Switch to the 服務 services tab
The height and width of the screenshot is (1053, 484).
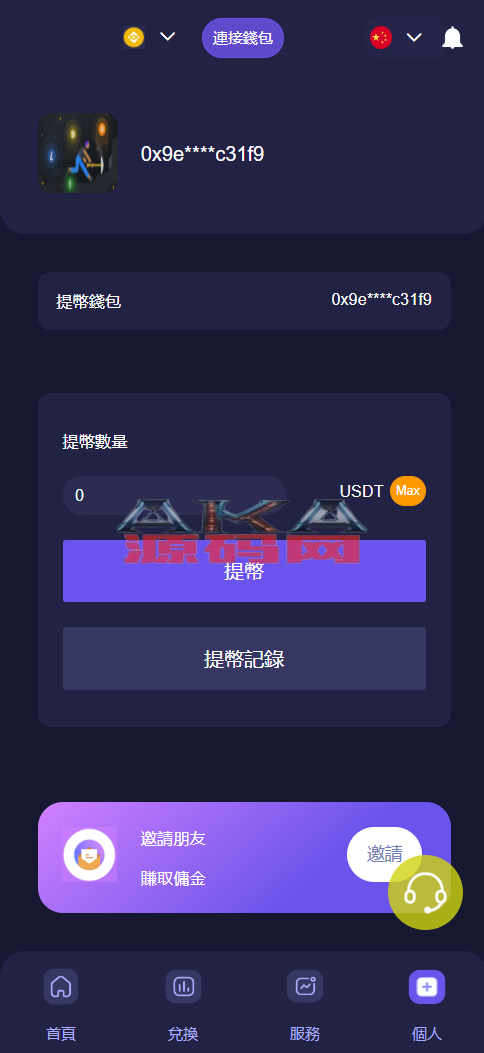coord(305,1005)
